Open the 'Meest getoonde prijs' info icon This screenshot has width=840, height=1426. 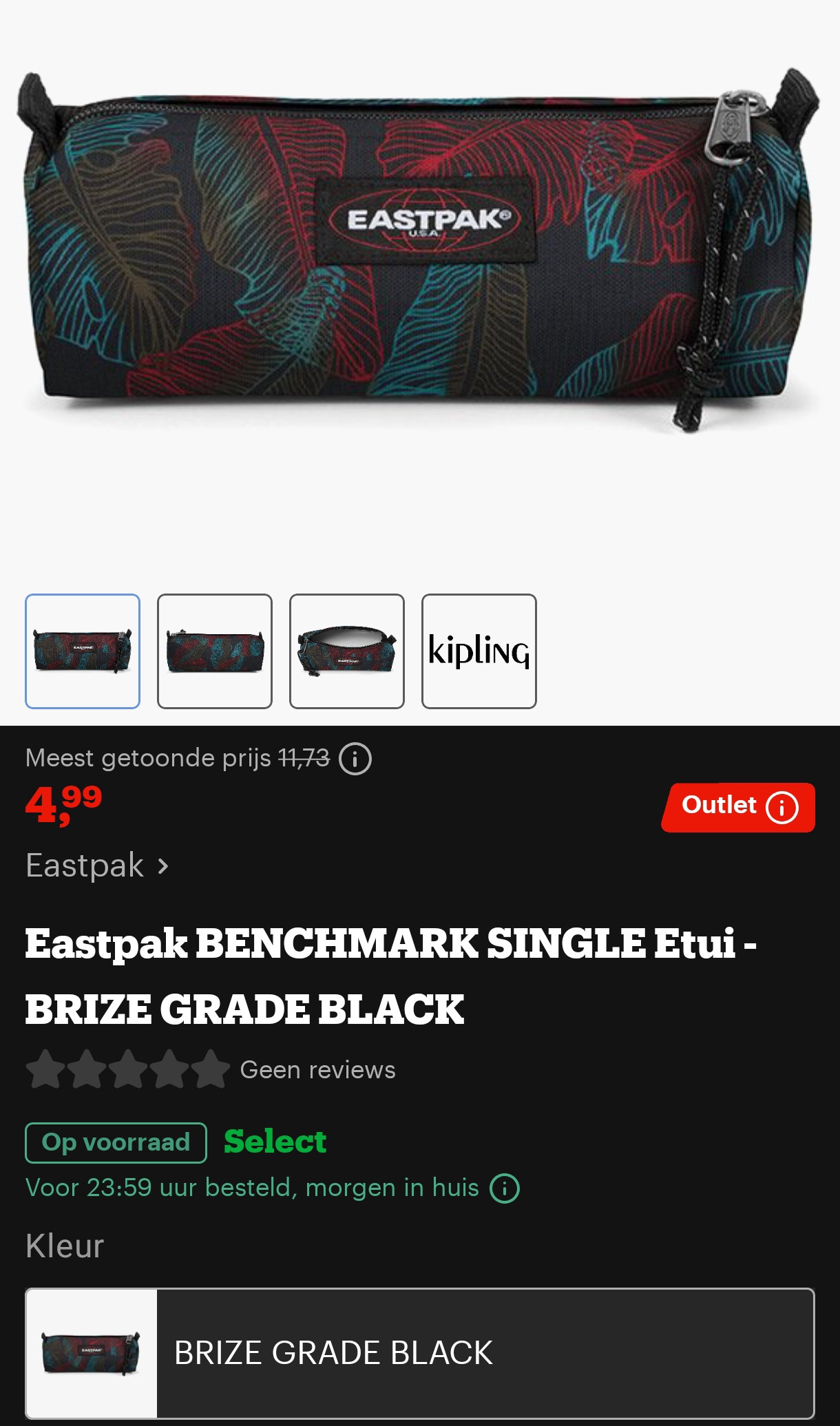point(355,759)
